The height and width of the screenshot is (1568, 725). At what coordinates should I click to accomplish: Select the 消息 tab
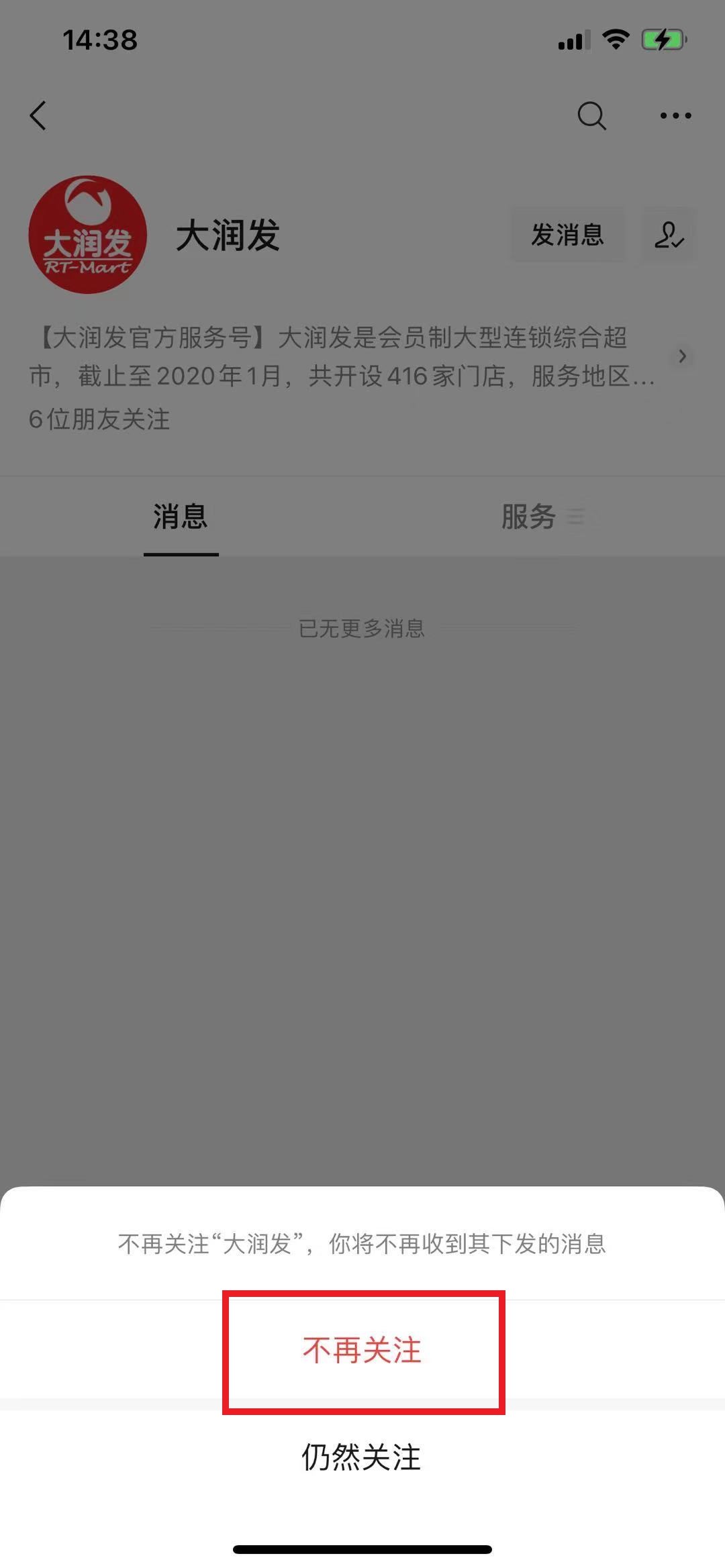(181, 517)
